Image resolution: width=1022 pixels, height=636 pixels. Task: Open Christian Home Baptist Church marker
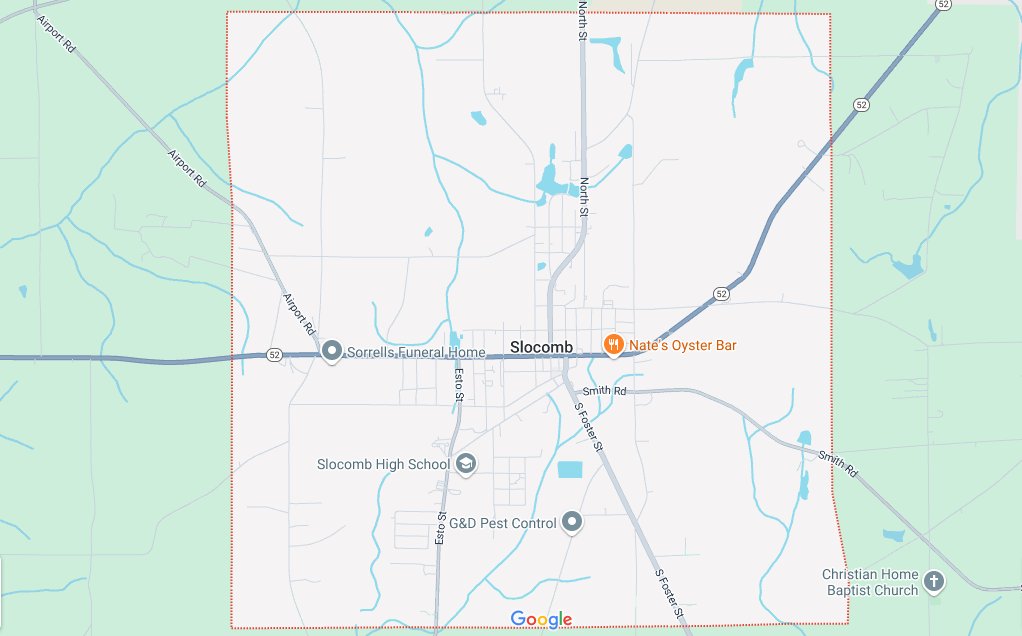934,581
